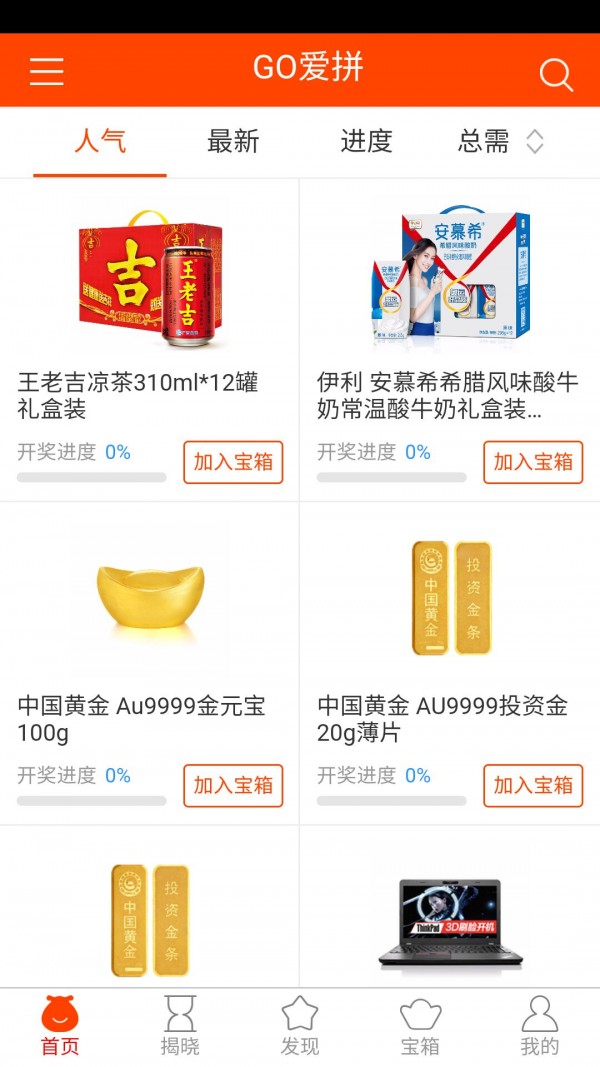The image size is (600, 1067).
Task: Switch to the 人气 sorting tab
Action: pyautogui.click(x=100, y=142)
